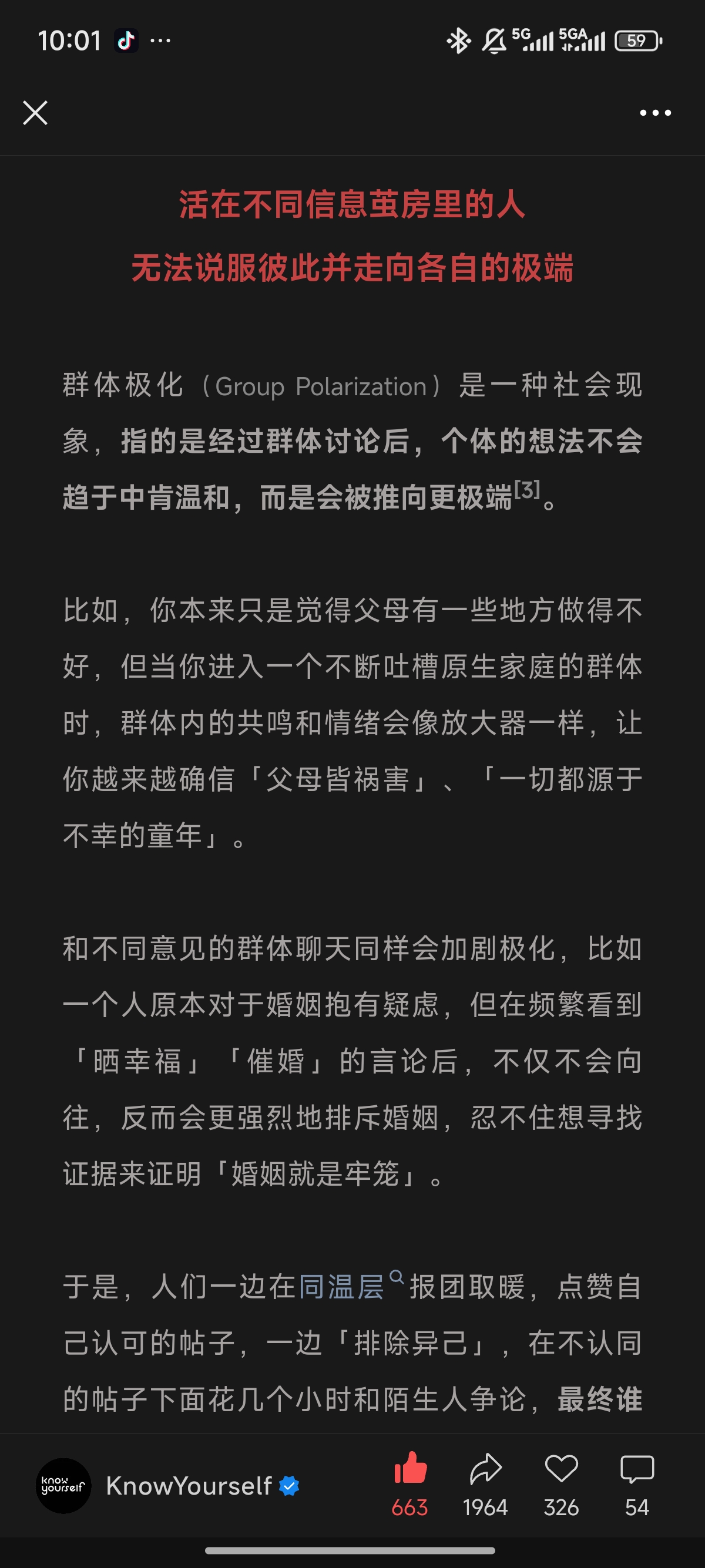Open the three-dot overflow menu
The image size is (705, 1568).
click(655, 113)
